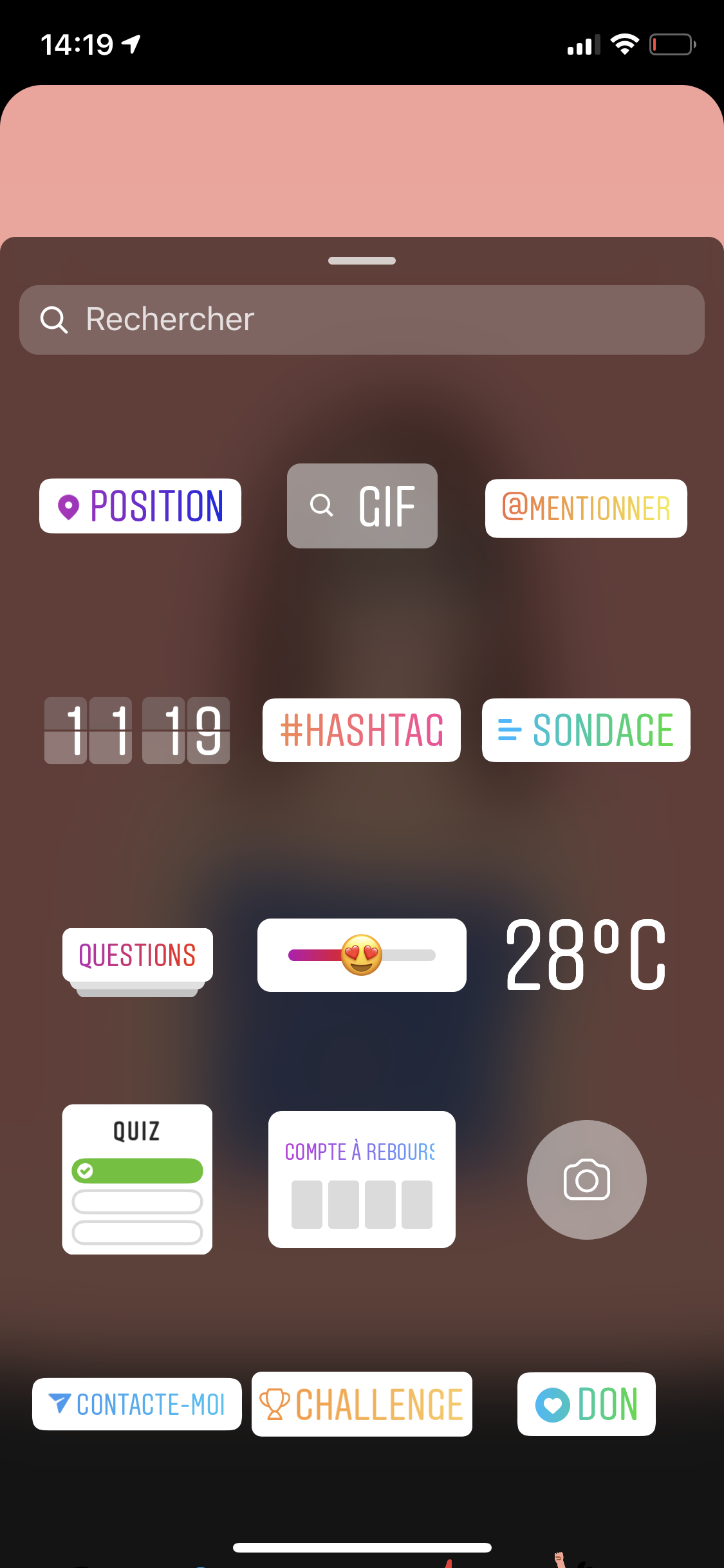Add the DON donation sticker
Viewport: 724px width, 1568px height.
click(x=586, y=1404)
